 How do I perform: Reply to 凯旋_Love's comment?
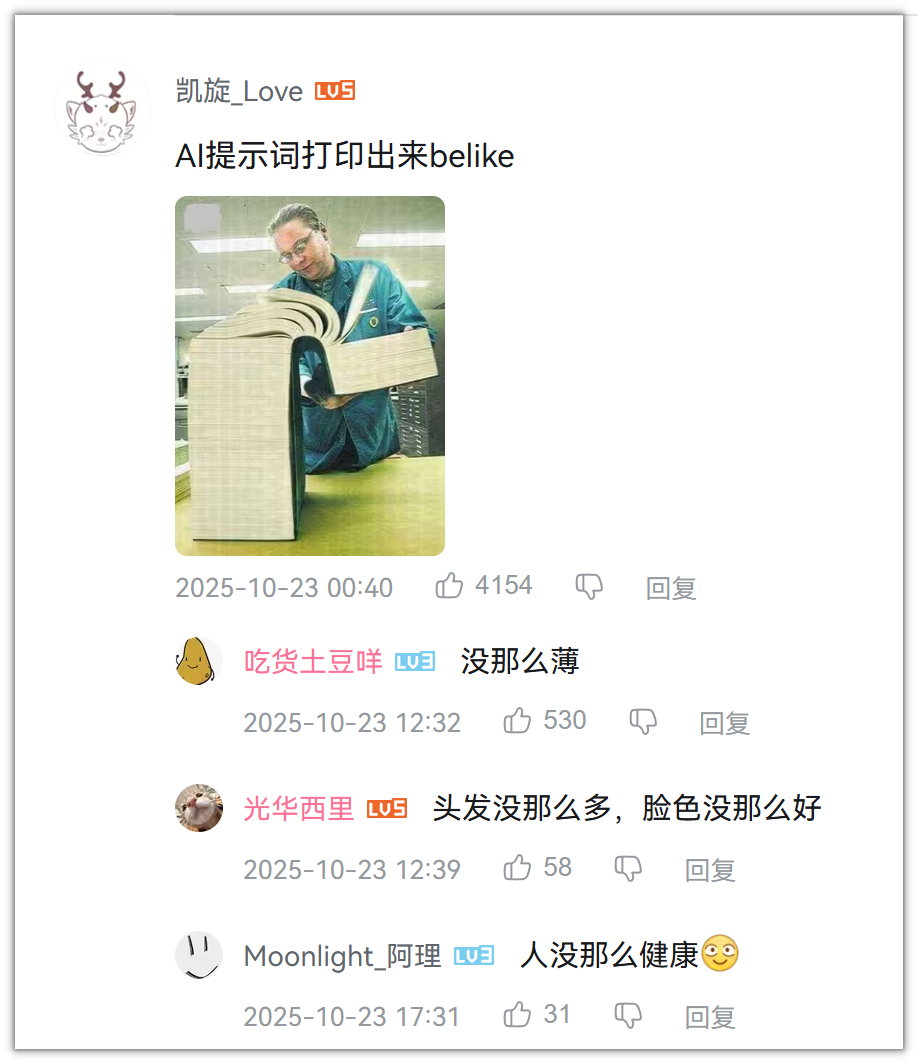(x=670, y=588)
